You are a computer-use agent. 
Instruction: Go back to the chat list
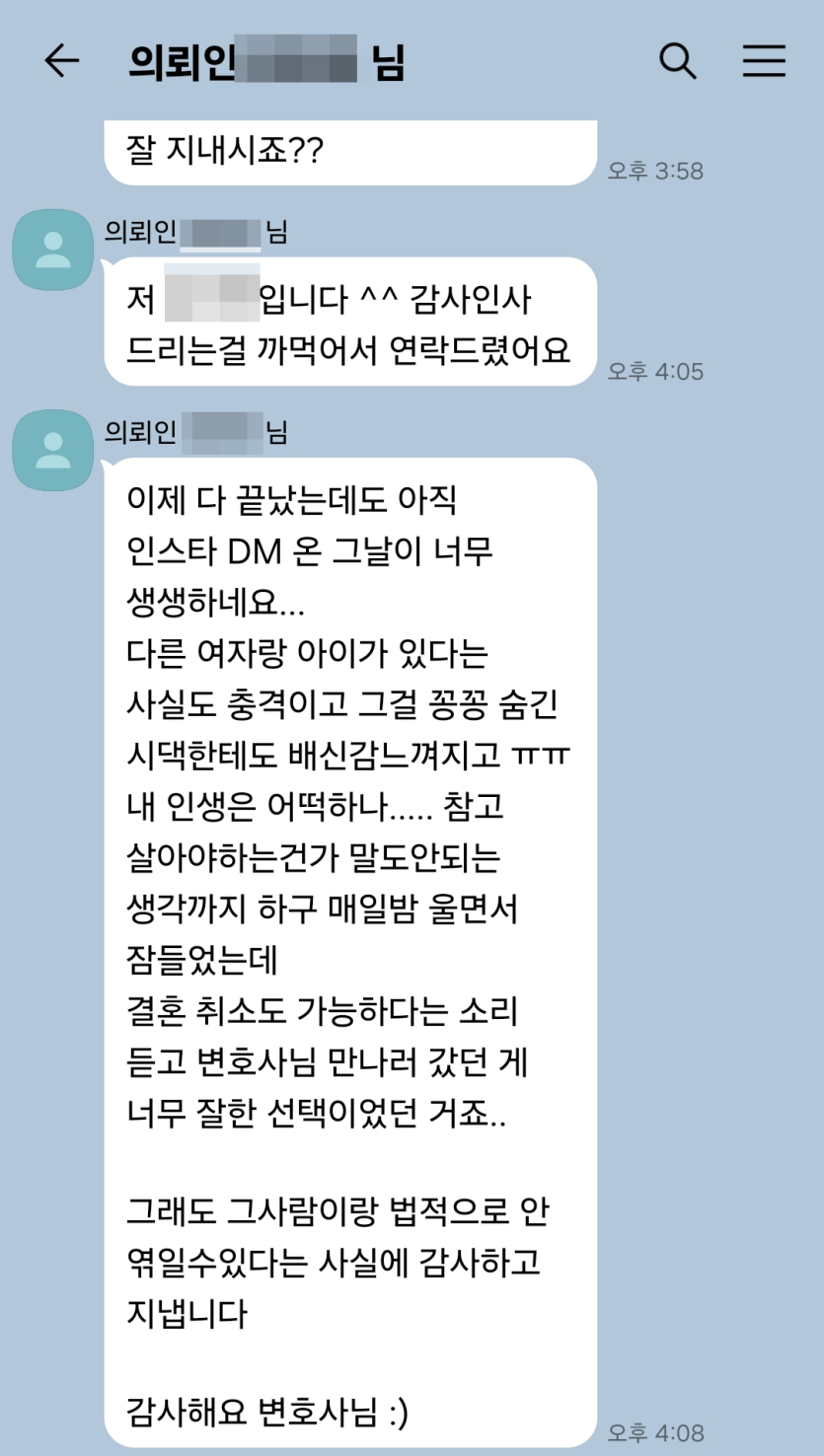[61, 61]
